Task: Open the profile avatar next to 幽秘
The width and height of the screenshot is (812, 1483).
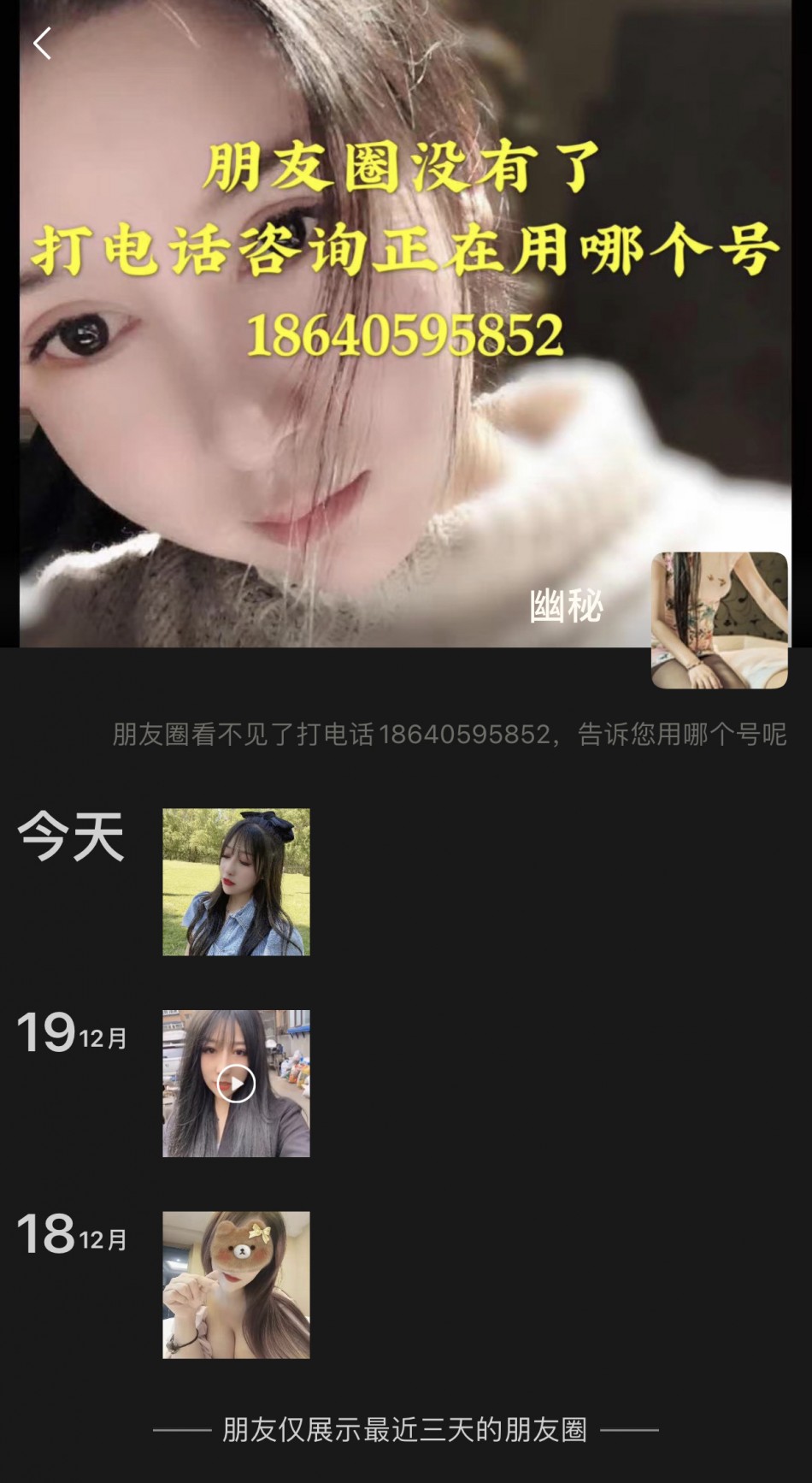Action: [x=719, y=620]
